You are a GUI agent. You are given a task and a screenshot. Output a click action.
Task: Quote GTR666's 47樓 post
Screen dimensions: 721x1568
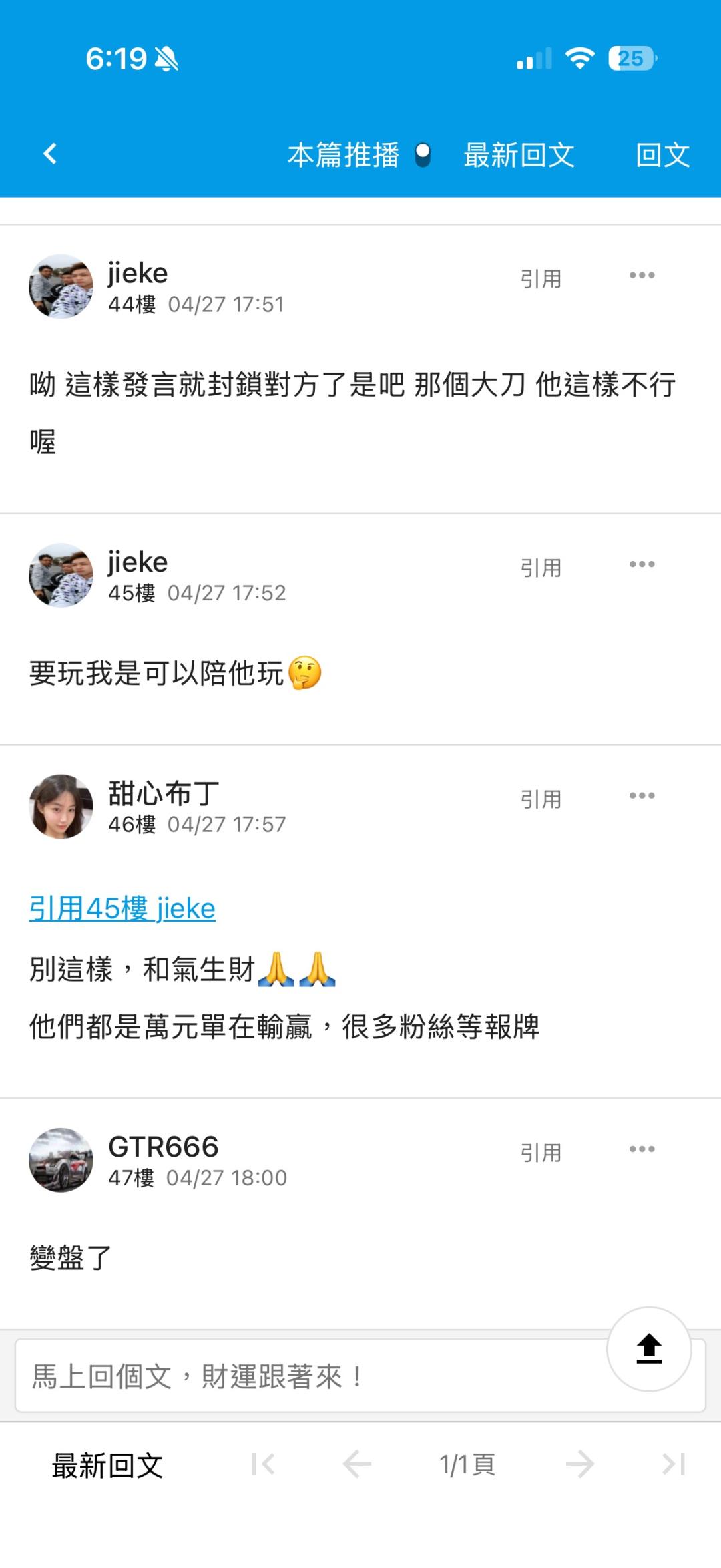[x=541, y=1153]
